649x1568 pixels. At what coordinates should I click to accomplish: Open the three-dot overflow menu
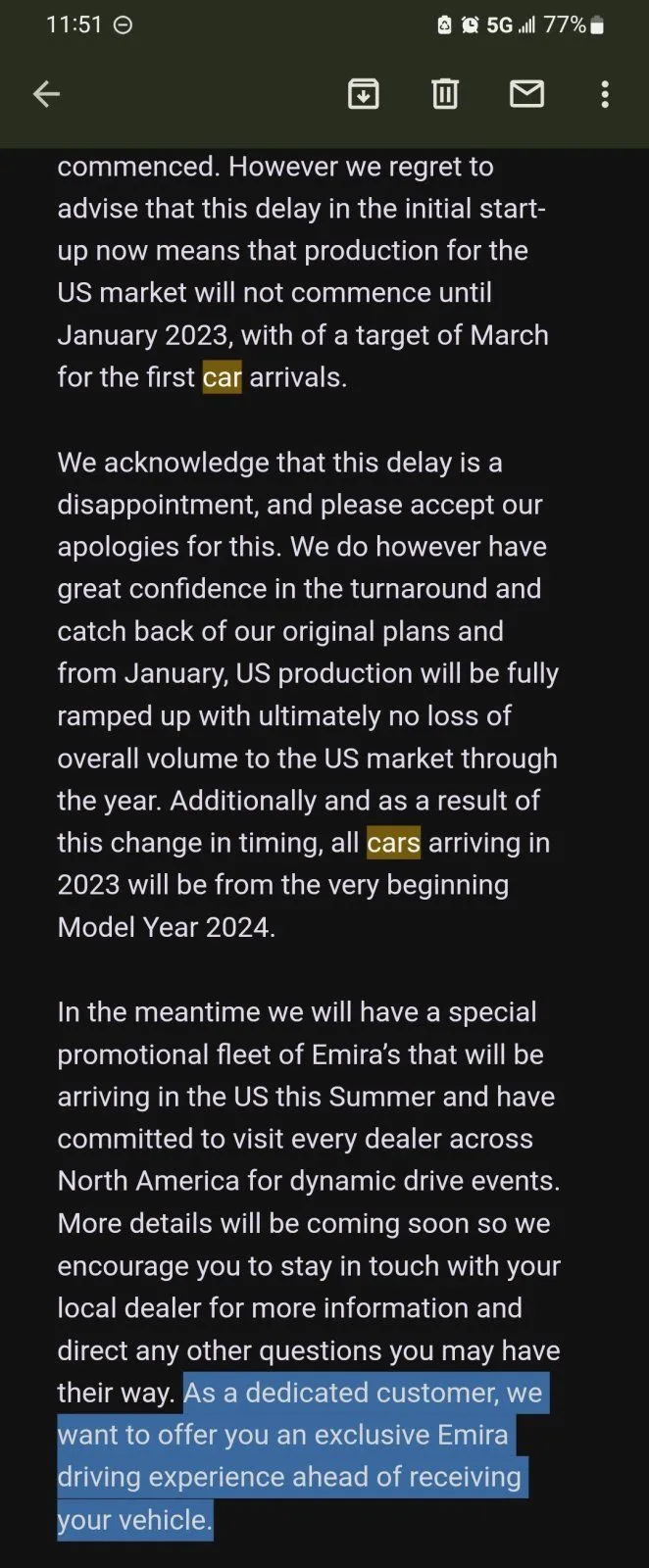coord(605,94)
